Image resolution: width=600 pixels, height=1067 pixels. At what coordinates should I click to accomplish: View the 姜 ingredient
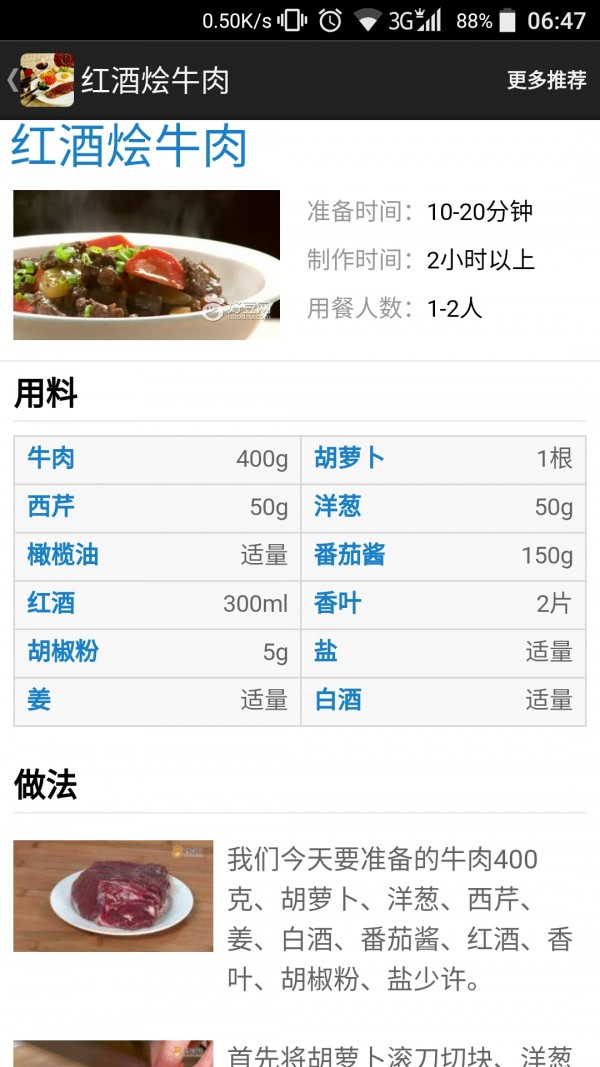pyautogui.click(x=39, y=700)
